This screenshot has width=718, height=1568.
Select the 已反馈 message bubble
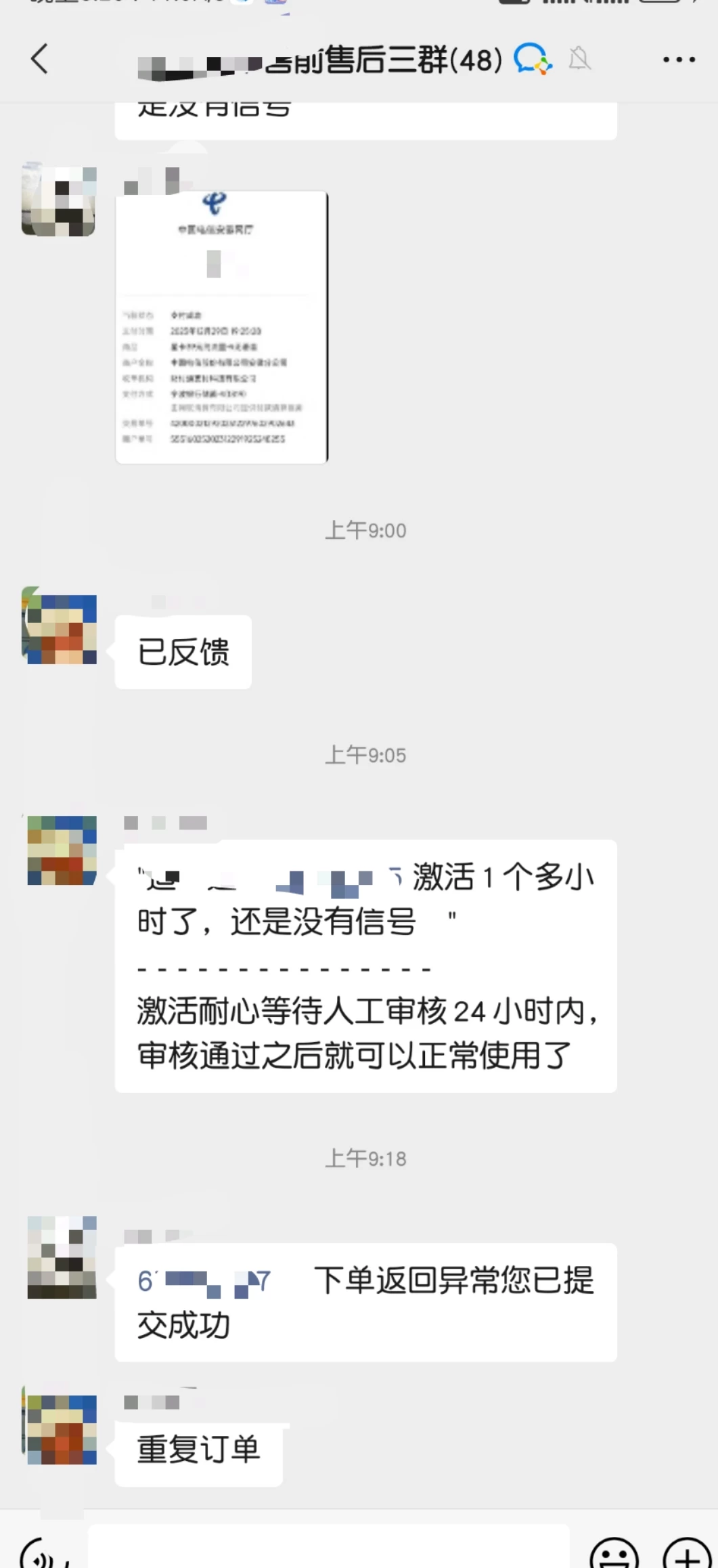point(183,651)
